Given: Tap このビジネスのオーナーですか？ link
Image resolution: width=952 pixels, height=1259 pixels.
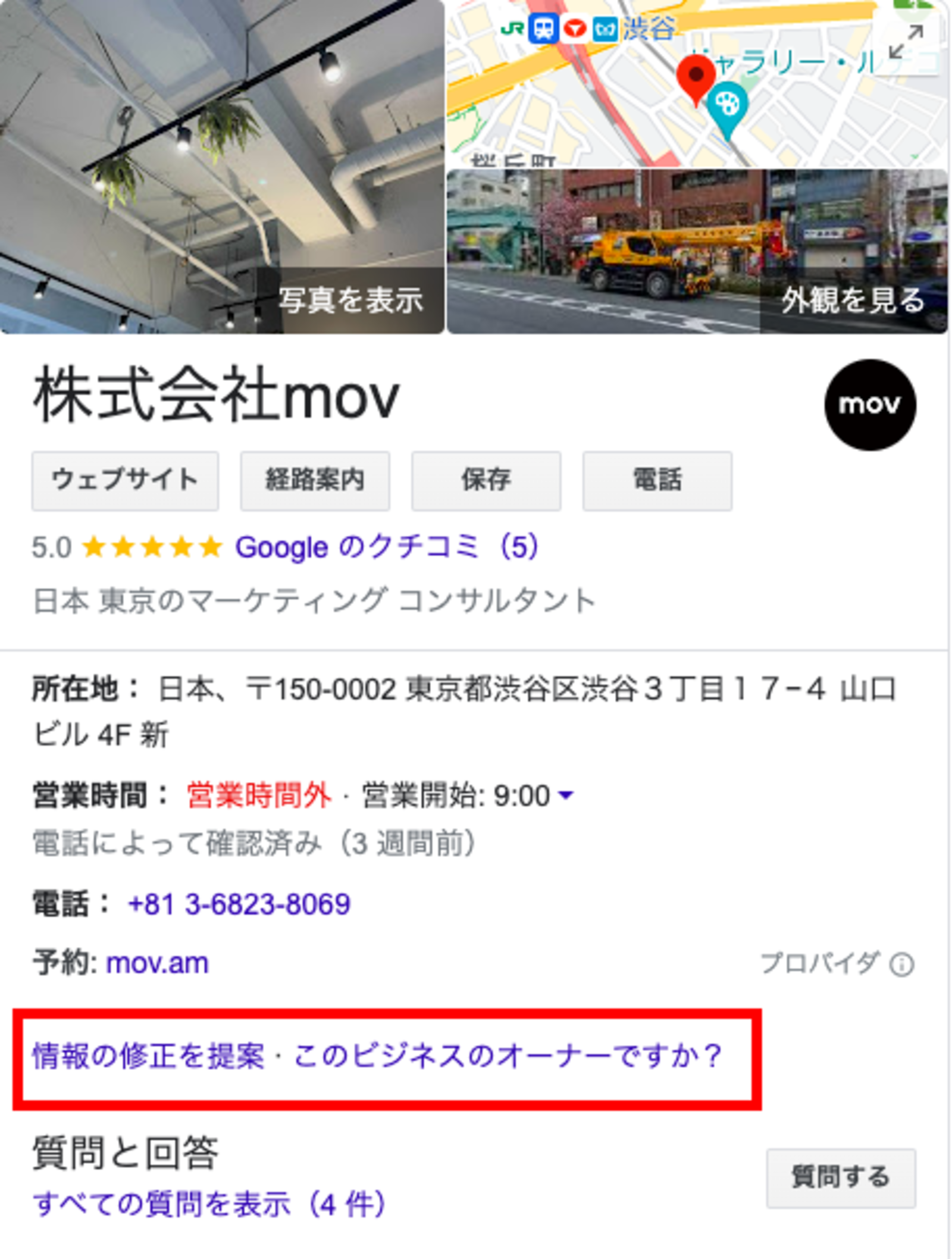Looking at the screenshot, I should 508,1056.
